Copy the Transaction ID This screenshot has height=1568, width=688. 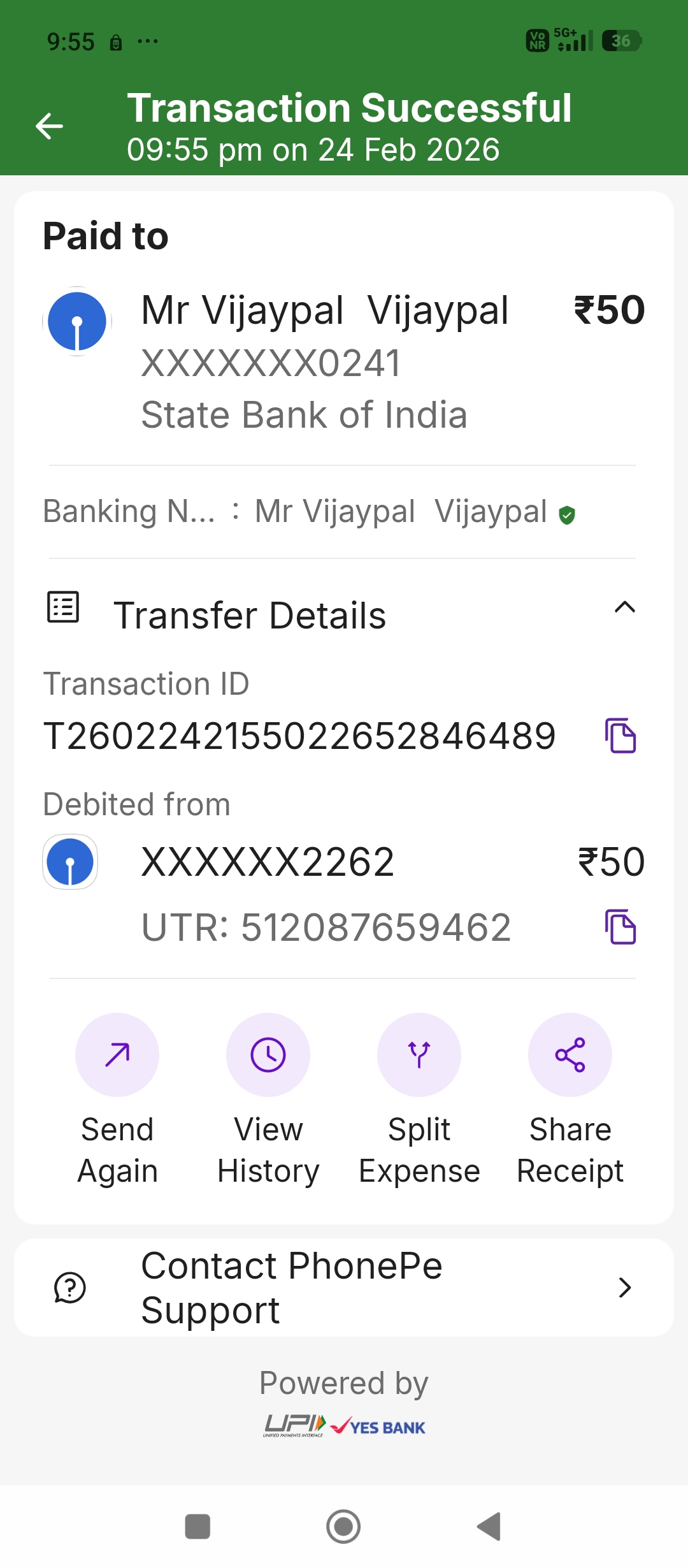[x=620, y=736]
